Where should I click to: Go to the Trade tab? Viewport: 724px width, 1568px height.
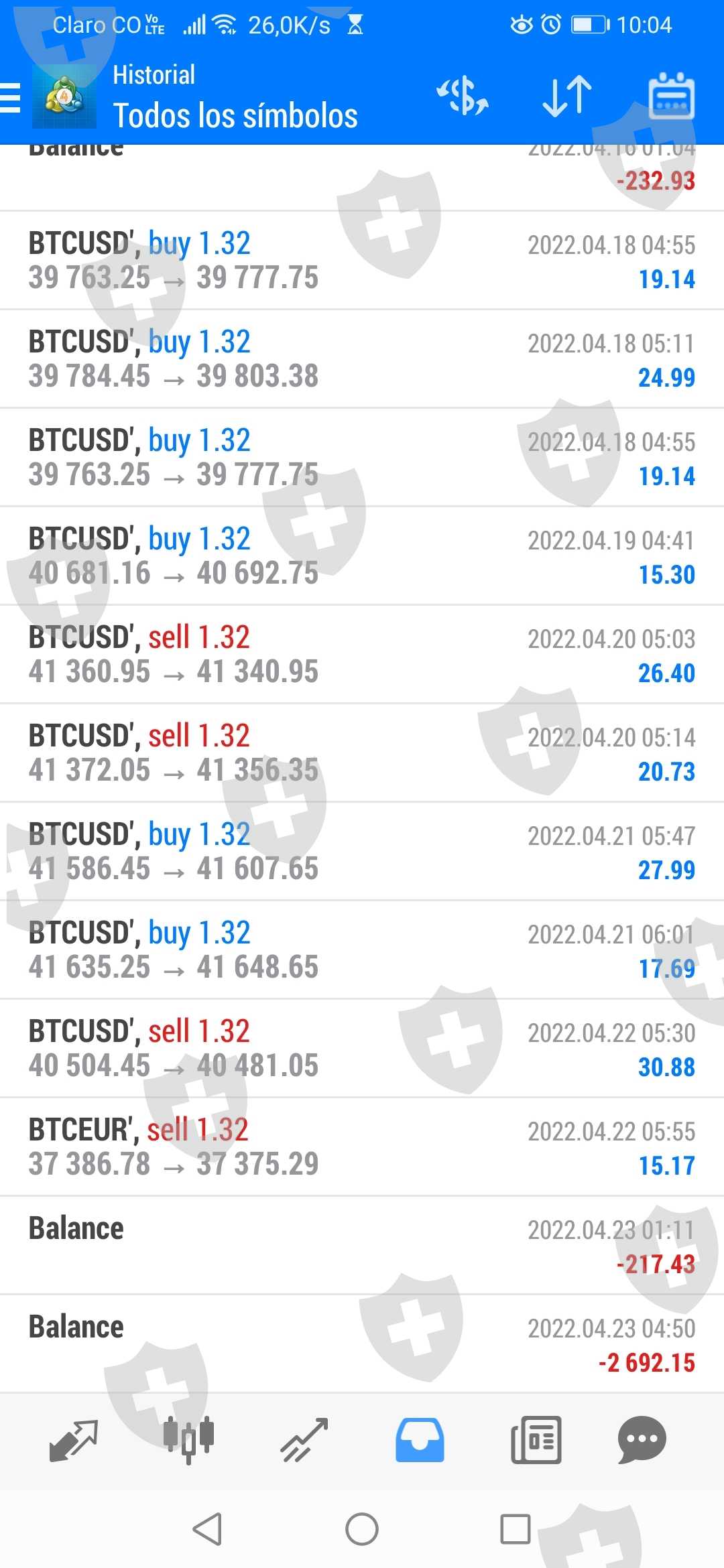click(x=304, y=1441)
